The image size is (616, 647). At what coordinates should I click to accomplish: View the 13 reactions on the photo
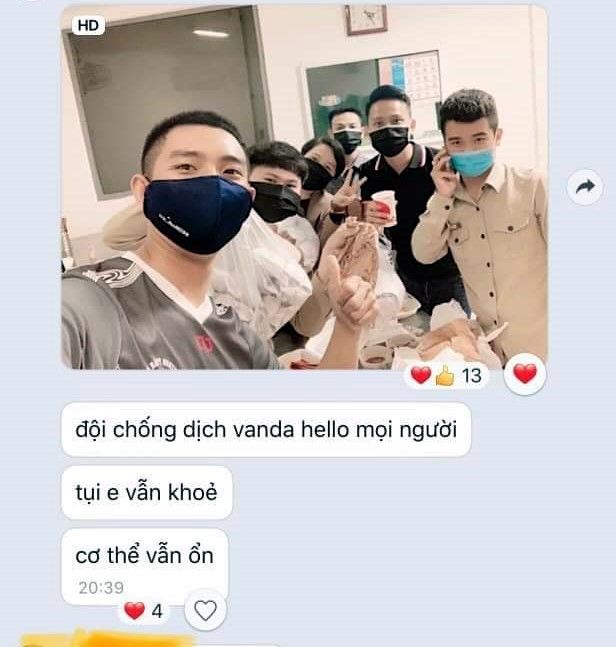tap(445, 376)
